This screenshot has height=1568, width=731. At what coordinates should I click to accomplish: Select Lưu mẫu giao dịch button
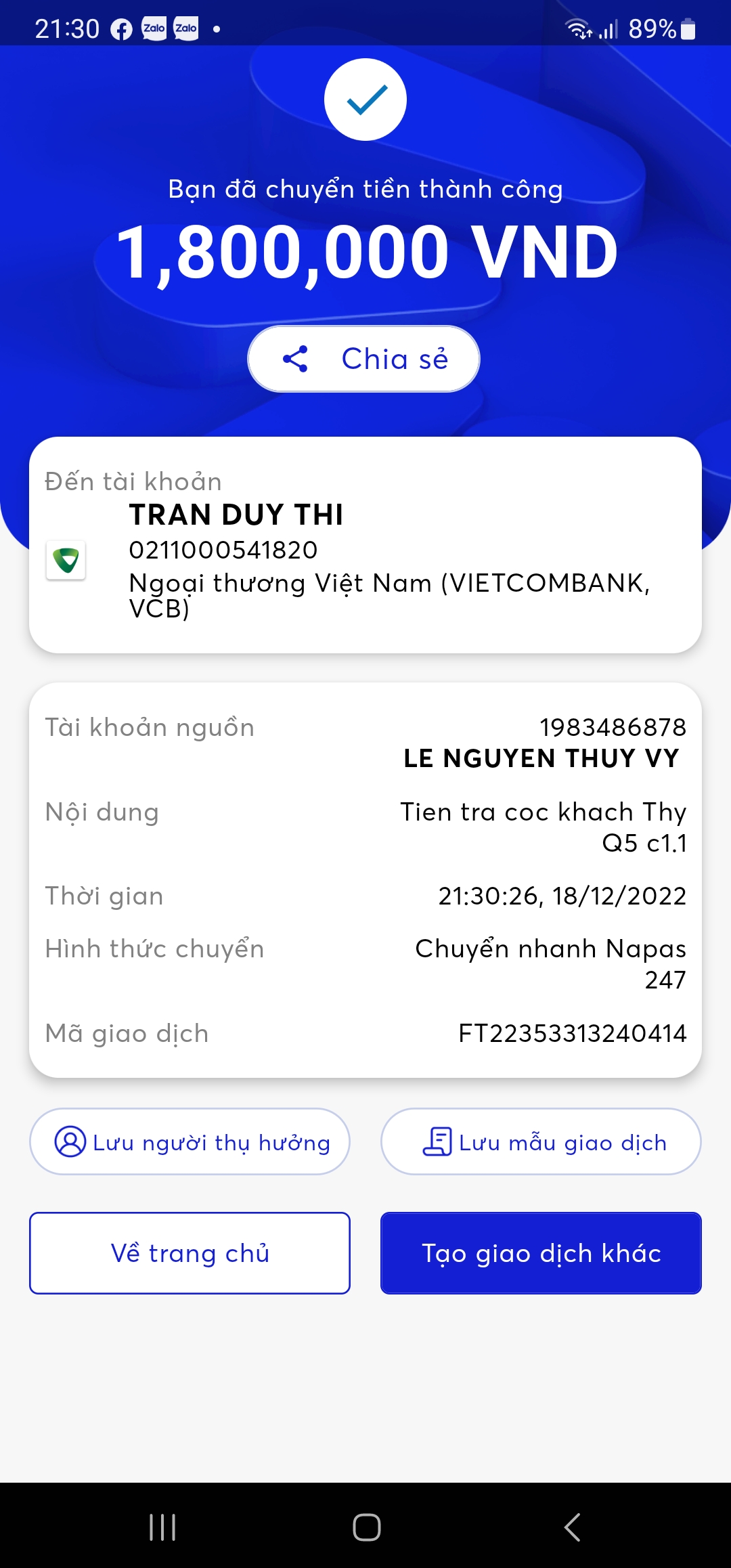(x=541, y=1141)
